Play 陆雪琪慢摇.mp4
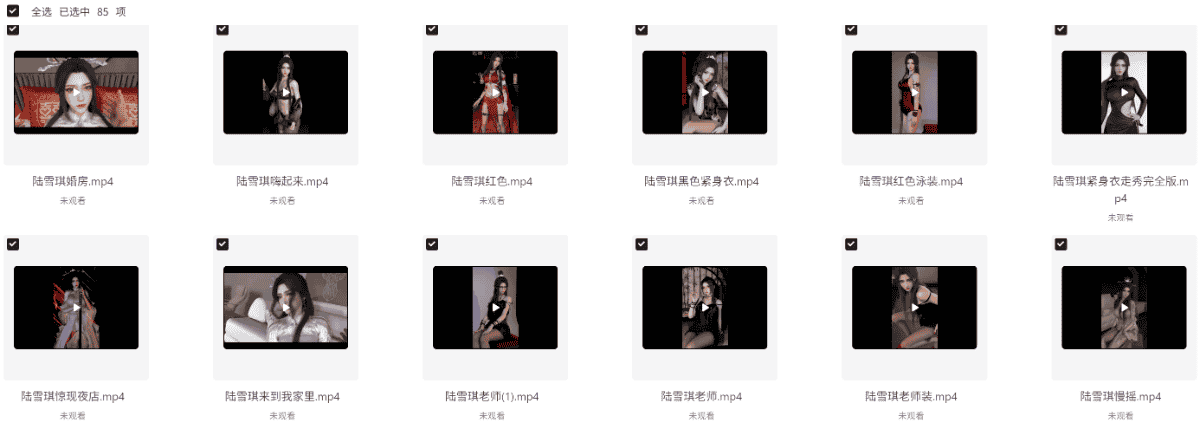 [1123, 307]
